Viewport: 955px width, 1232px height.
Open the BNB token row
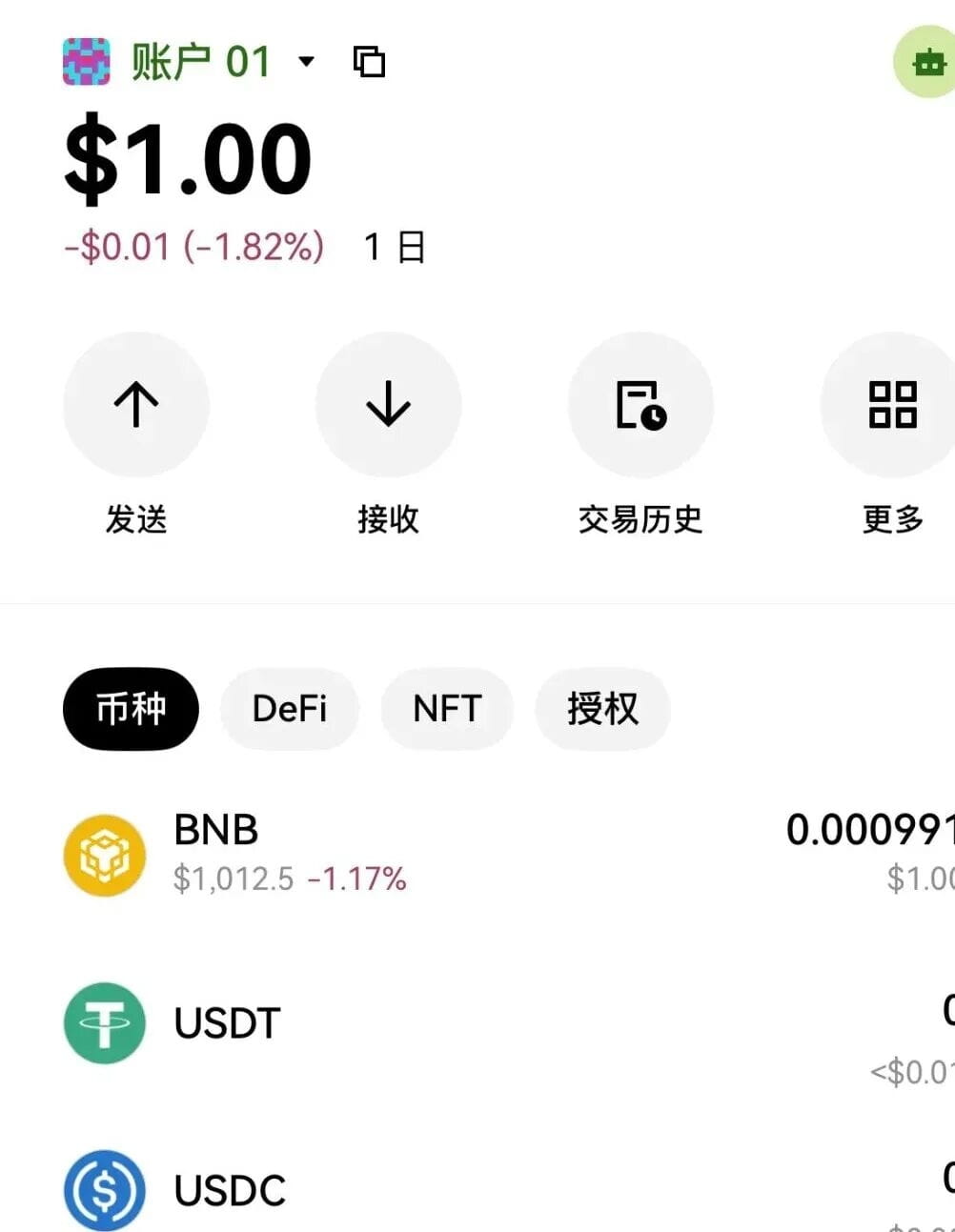click(x=477, y=854)
